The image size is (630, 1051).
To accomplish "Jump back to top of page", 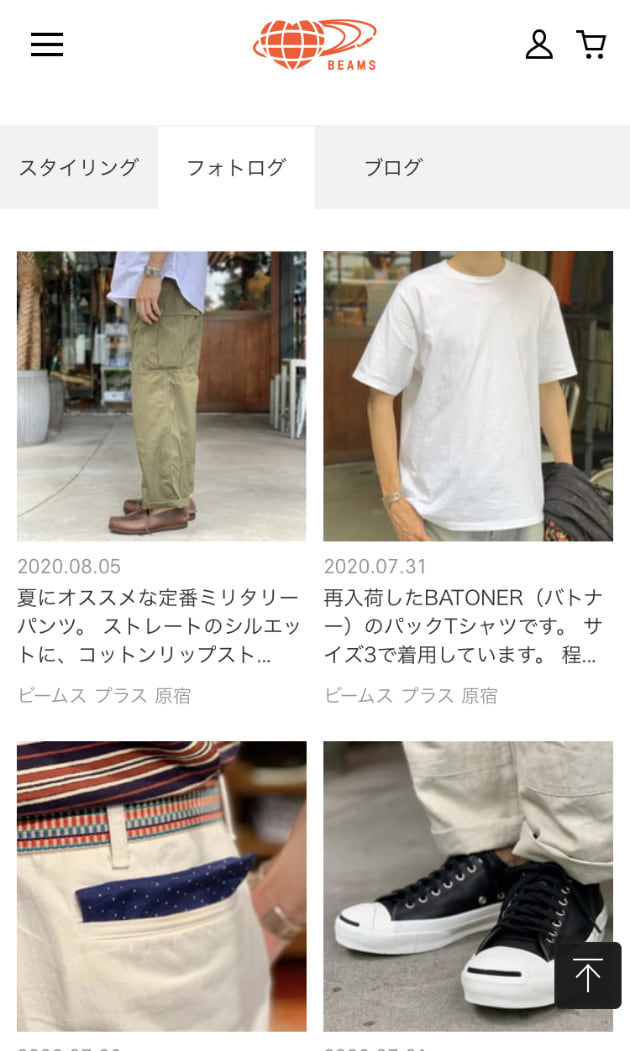I will point(588,975).
